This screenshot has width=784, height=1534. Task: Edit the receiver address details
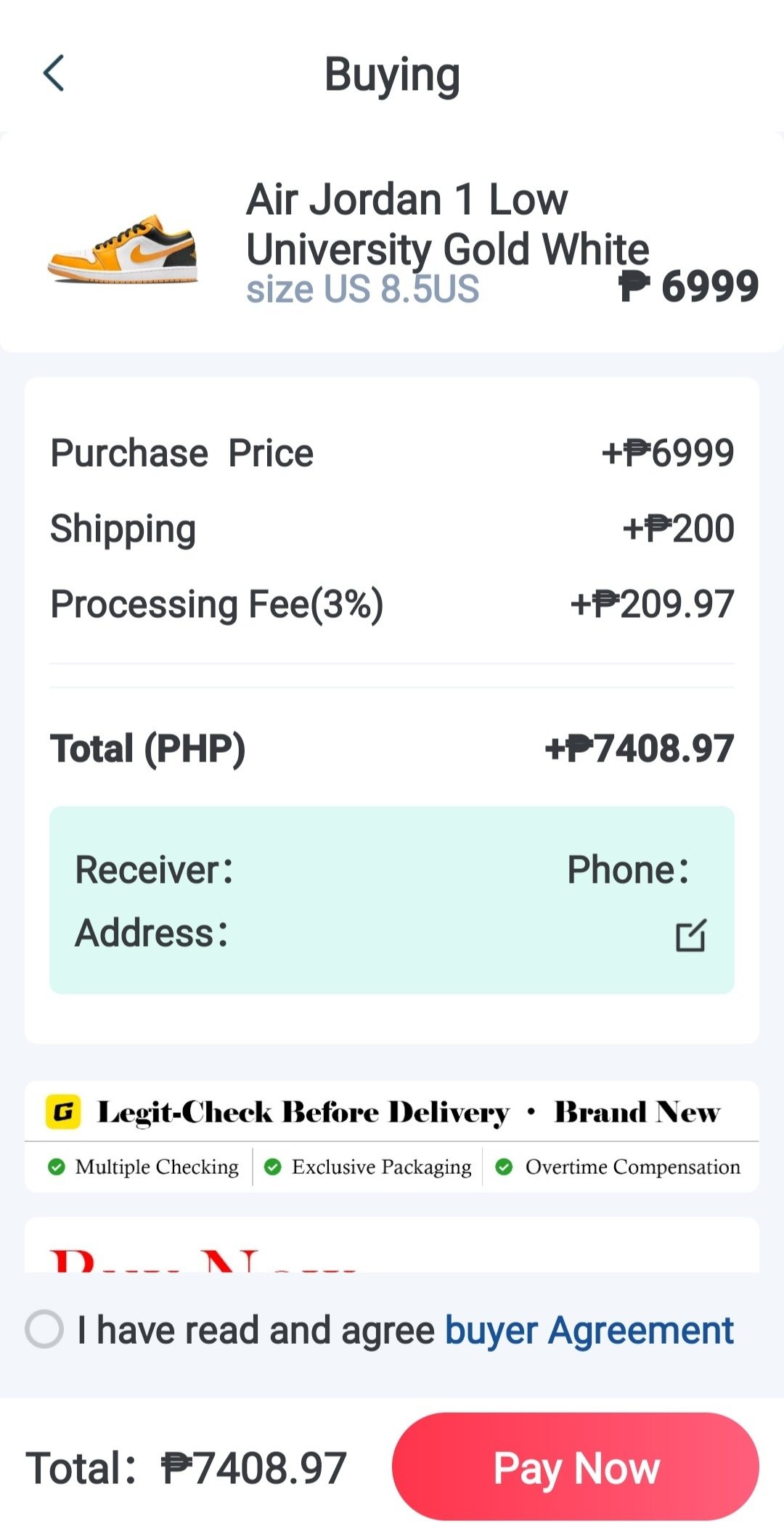tap(690, 935)
